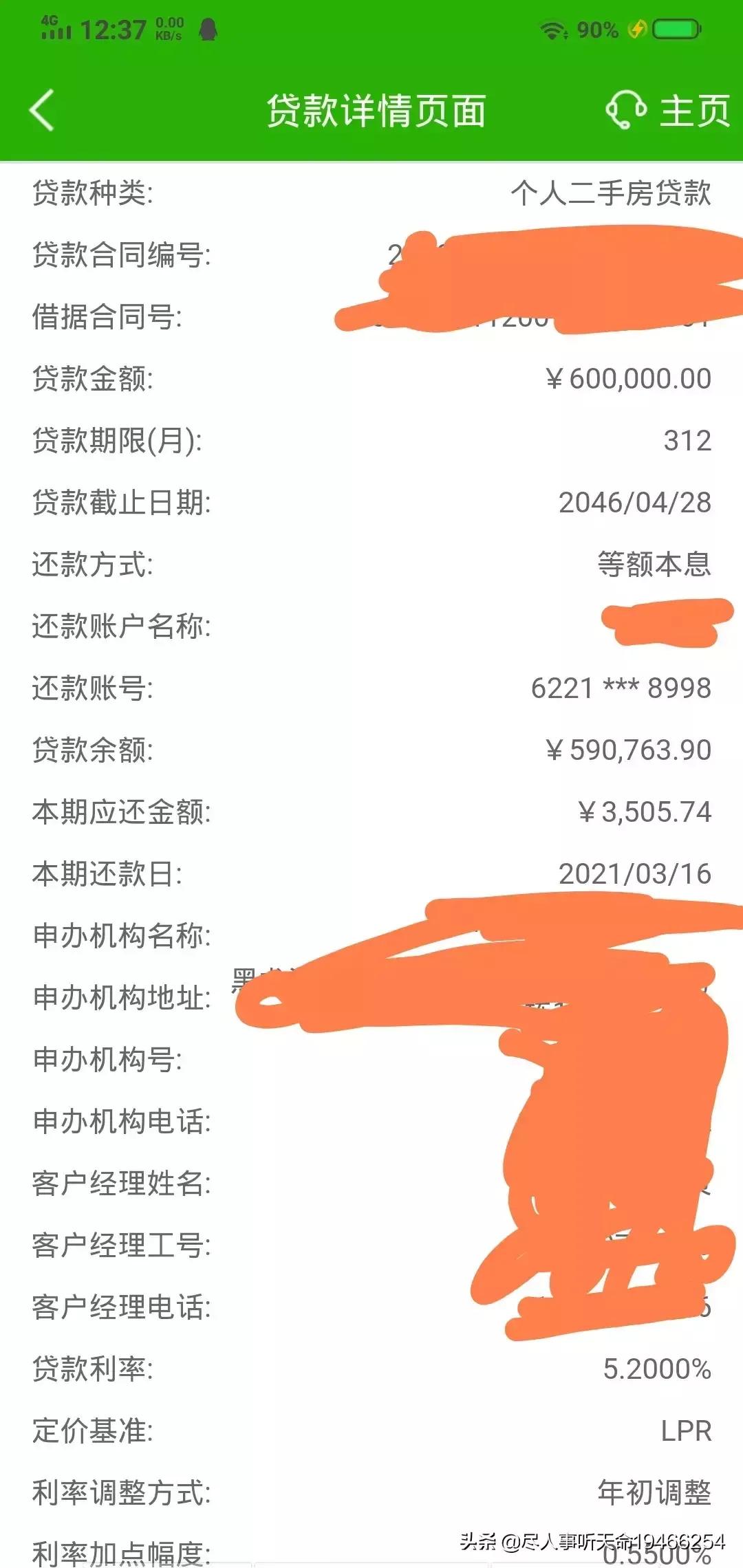The image size is (743, 1568).
Task: Tap the charging lightning bolt icon
Action: point(636,29)
